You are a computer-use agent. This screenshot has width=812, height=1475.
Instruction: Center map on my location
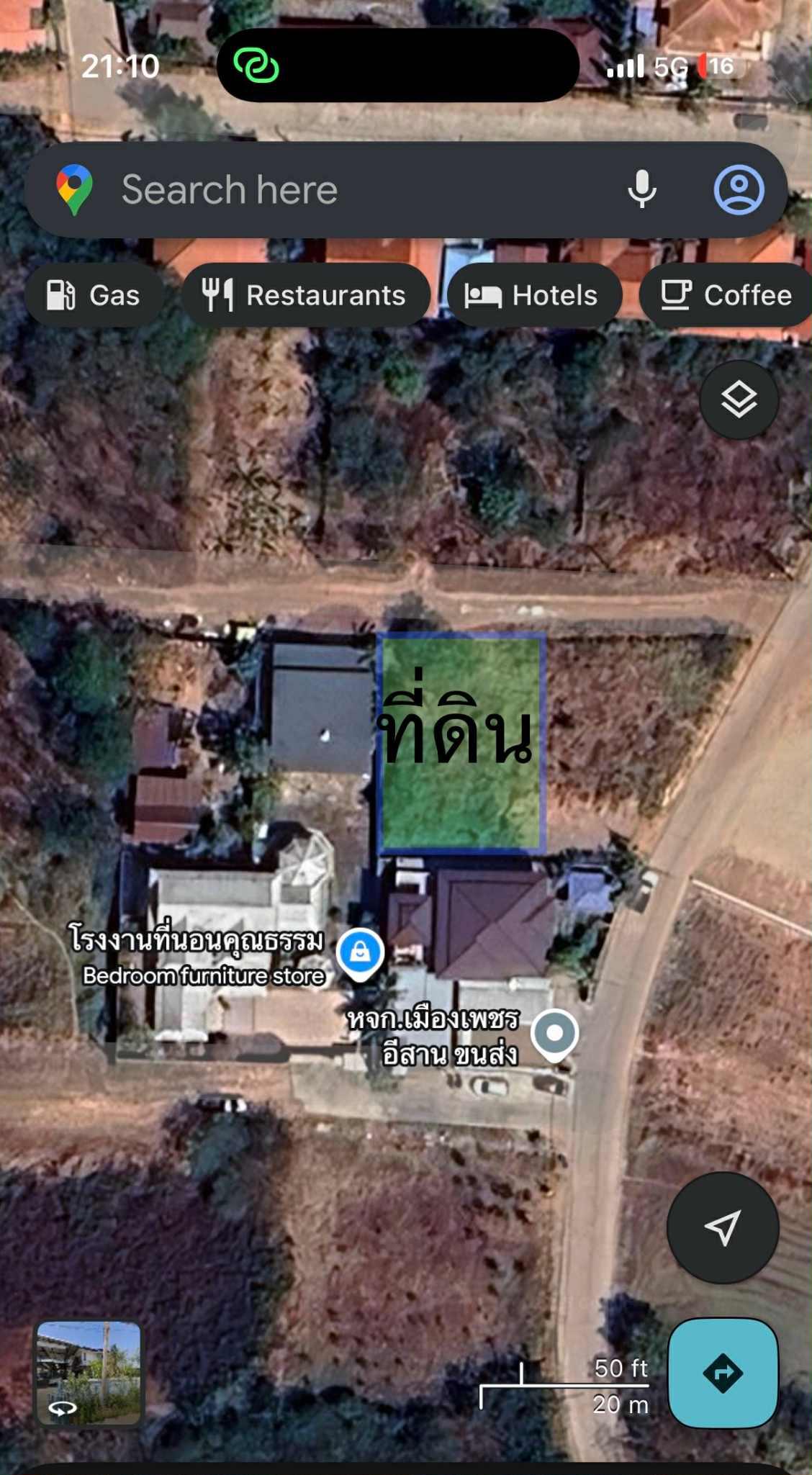[723, 1227]
